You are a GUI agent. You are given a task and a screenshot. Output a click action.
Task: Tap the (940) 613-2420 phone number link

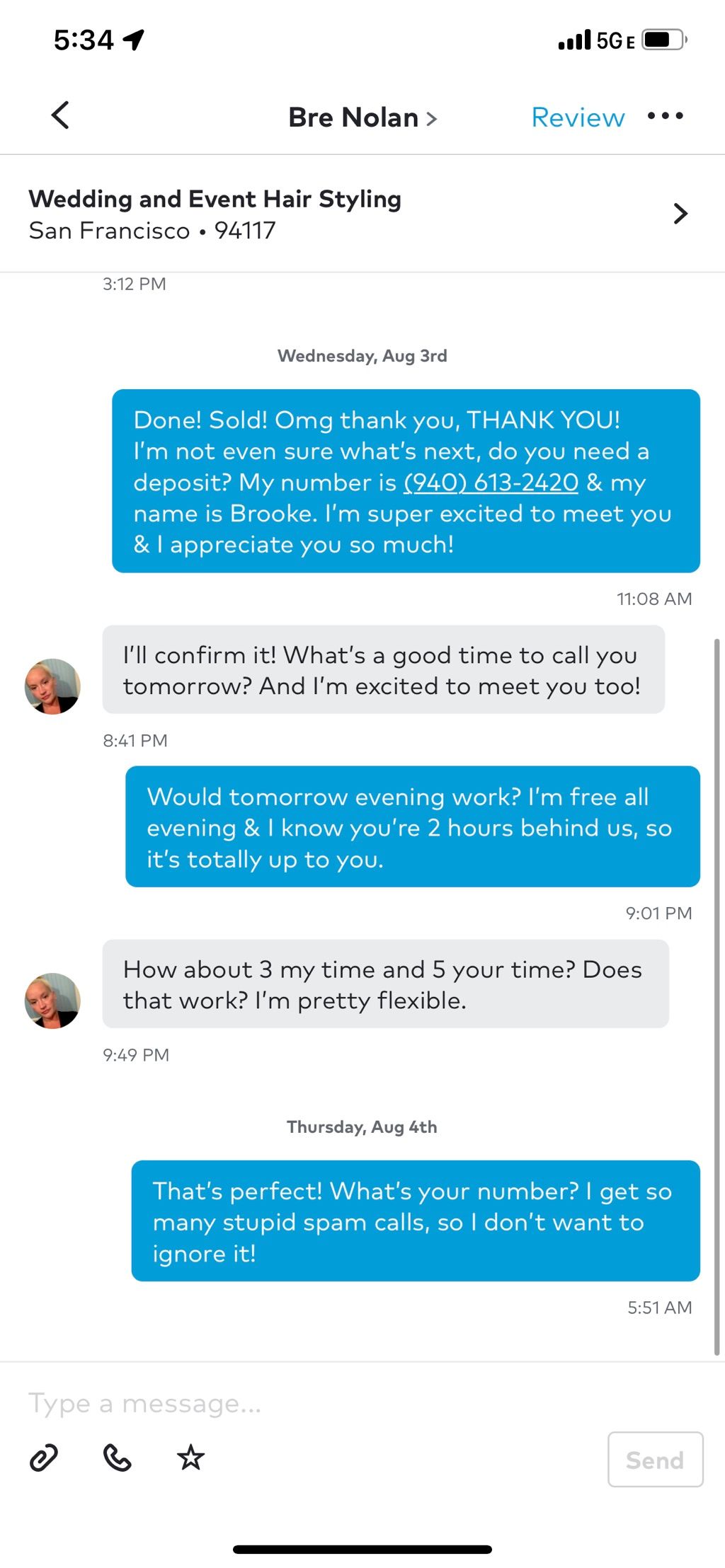pos(491,483)
